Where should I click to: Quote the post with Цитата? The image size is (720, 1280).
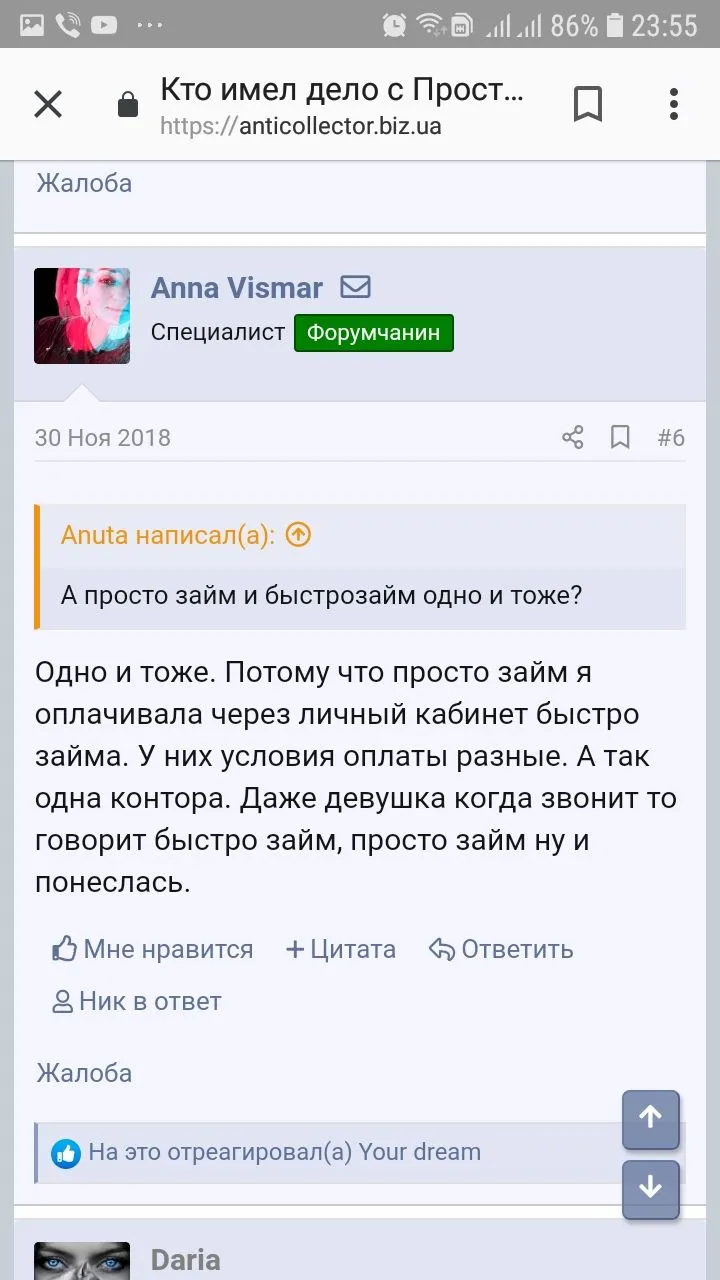click(341, 949)
